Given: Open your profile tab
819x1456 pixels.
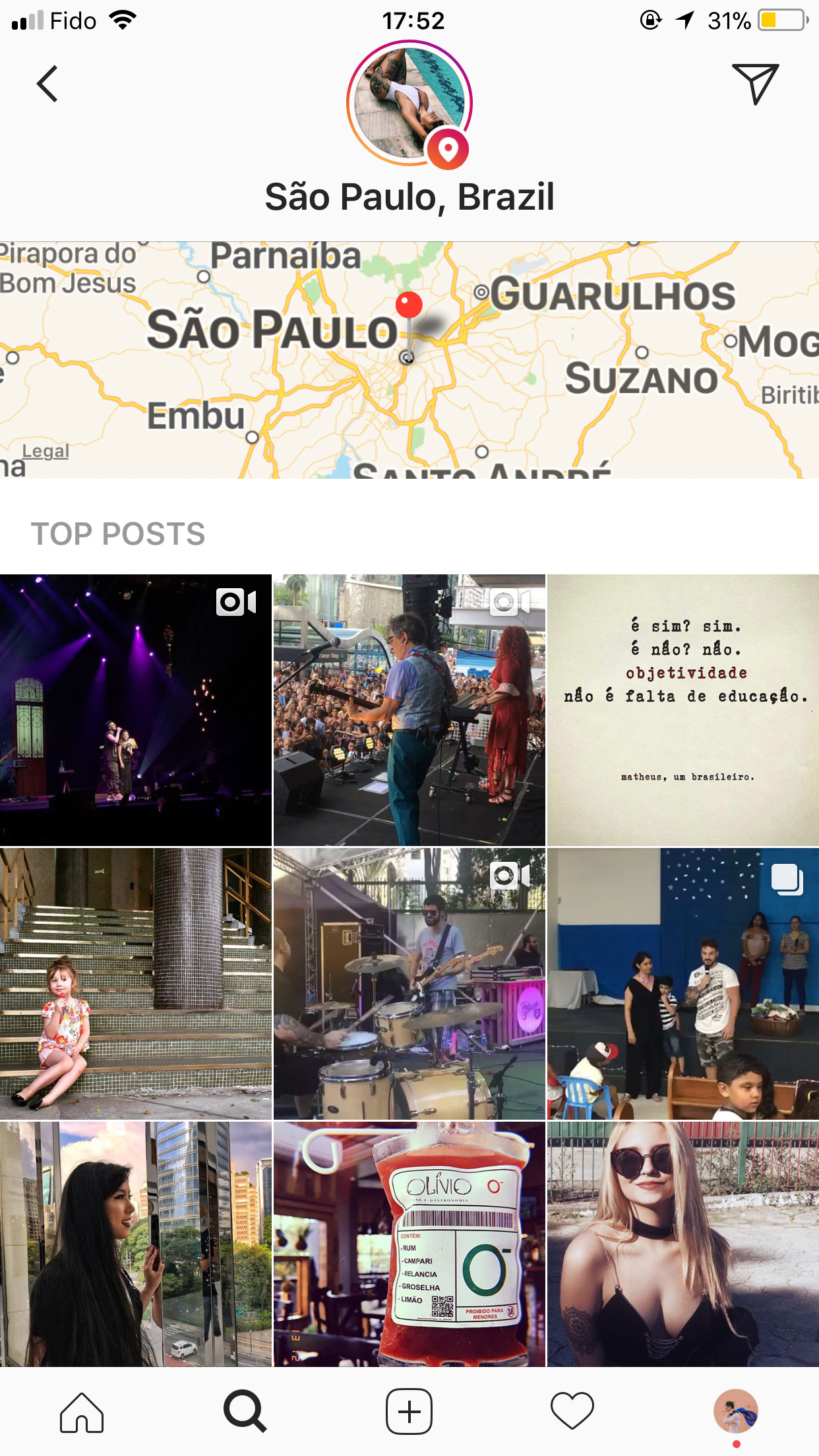Looking at the screenshot, I should click(x=736, y=1412).
